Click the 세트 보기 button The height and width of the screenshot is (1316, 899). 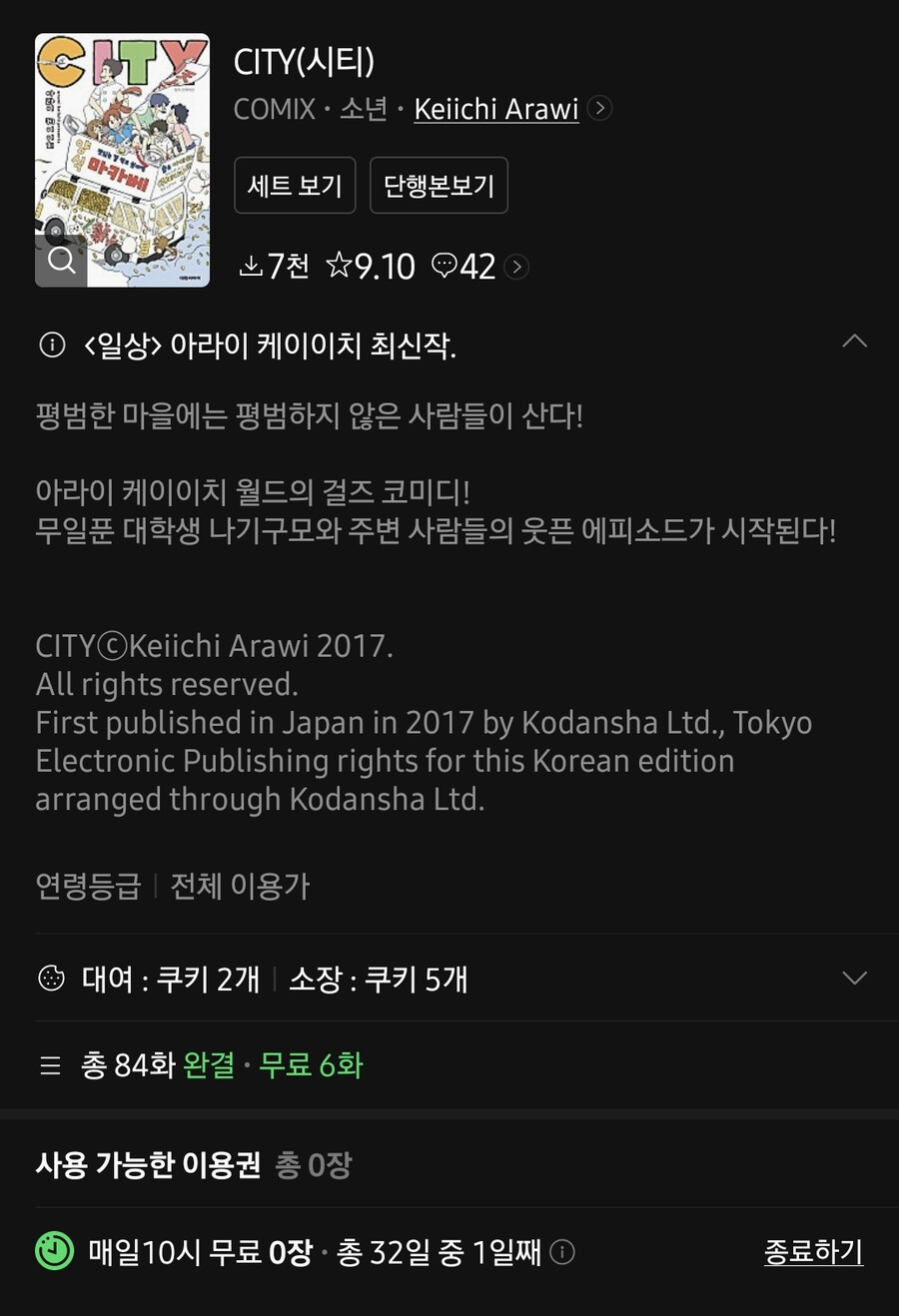pyautogui.click(x=295, y=185)
